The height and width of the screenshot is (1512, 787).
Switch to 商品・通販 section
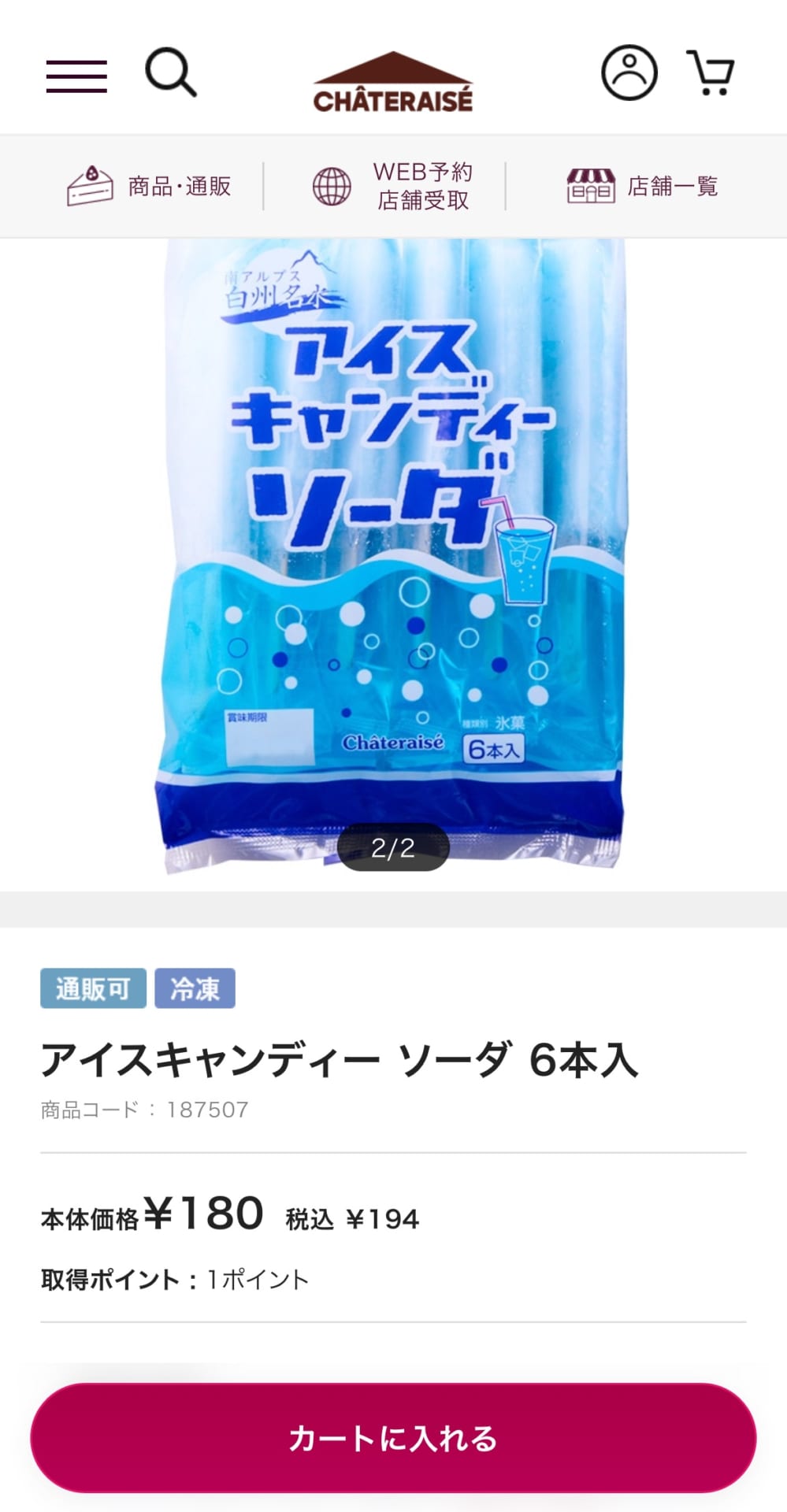[x=150, y=187]
